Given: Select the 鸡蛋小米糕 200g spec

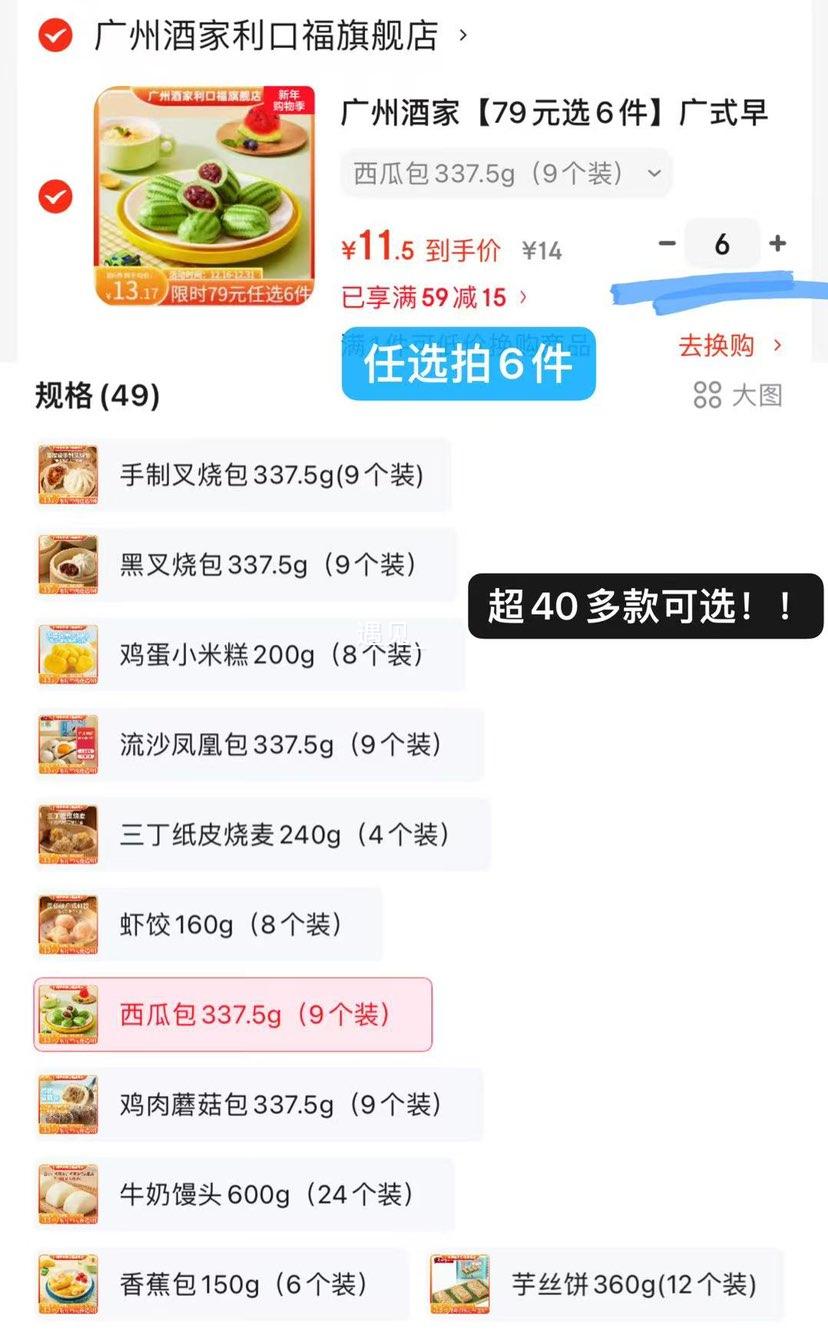Looking at the screenshot, I should coord(255,655).
